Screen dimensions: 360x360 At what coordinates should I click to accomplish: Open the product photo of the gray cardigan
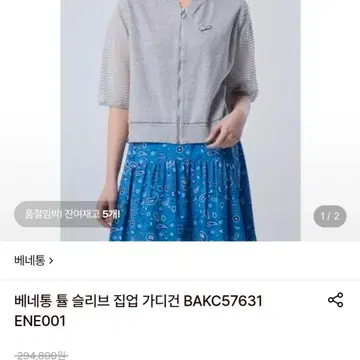[x=180, y=120]
